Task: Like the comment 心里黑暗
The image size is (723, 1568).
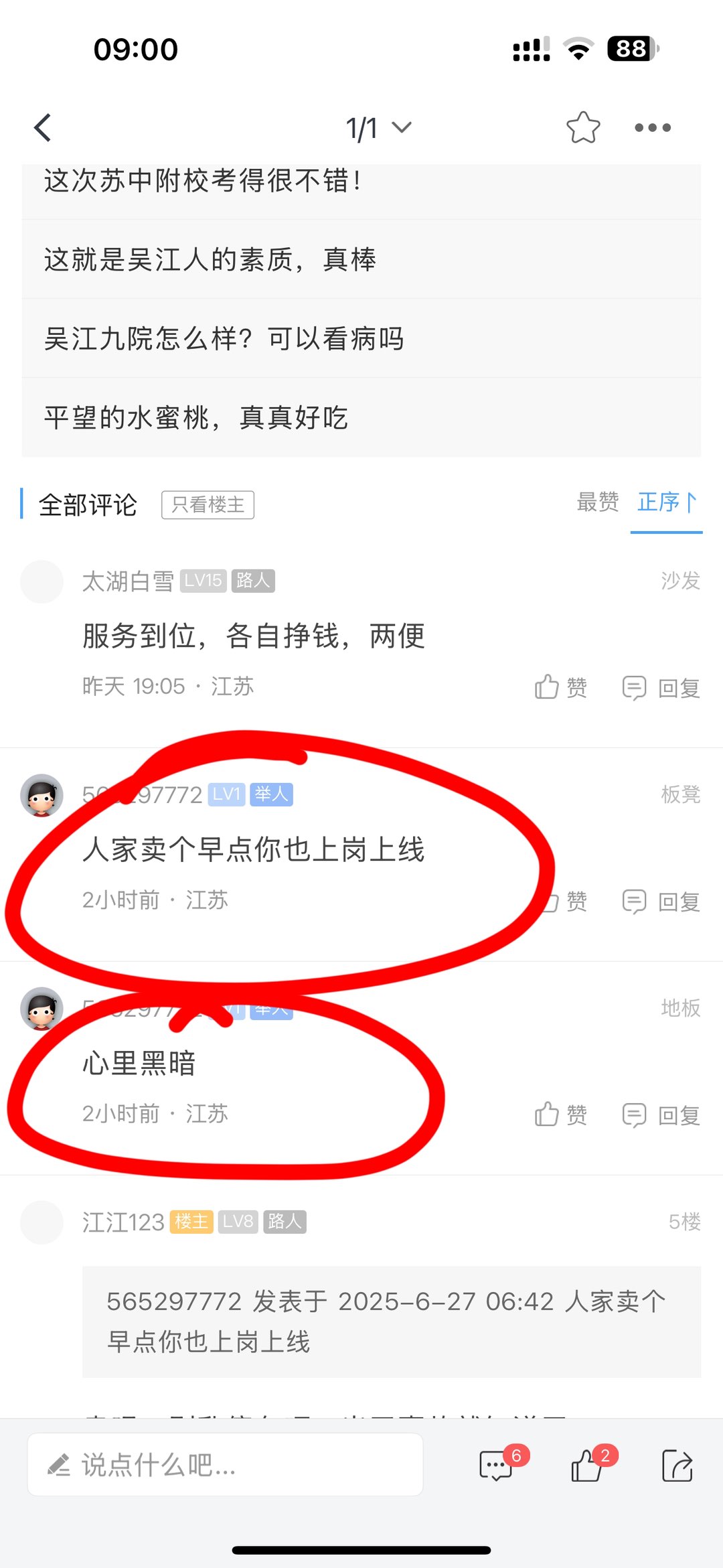Action: pyautogui.click(x=561, y=1115)
